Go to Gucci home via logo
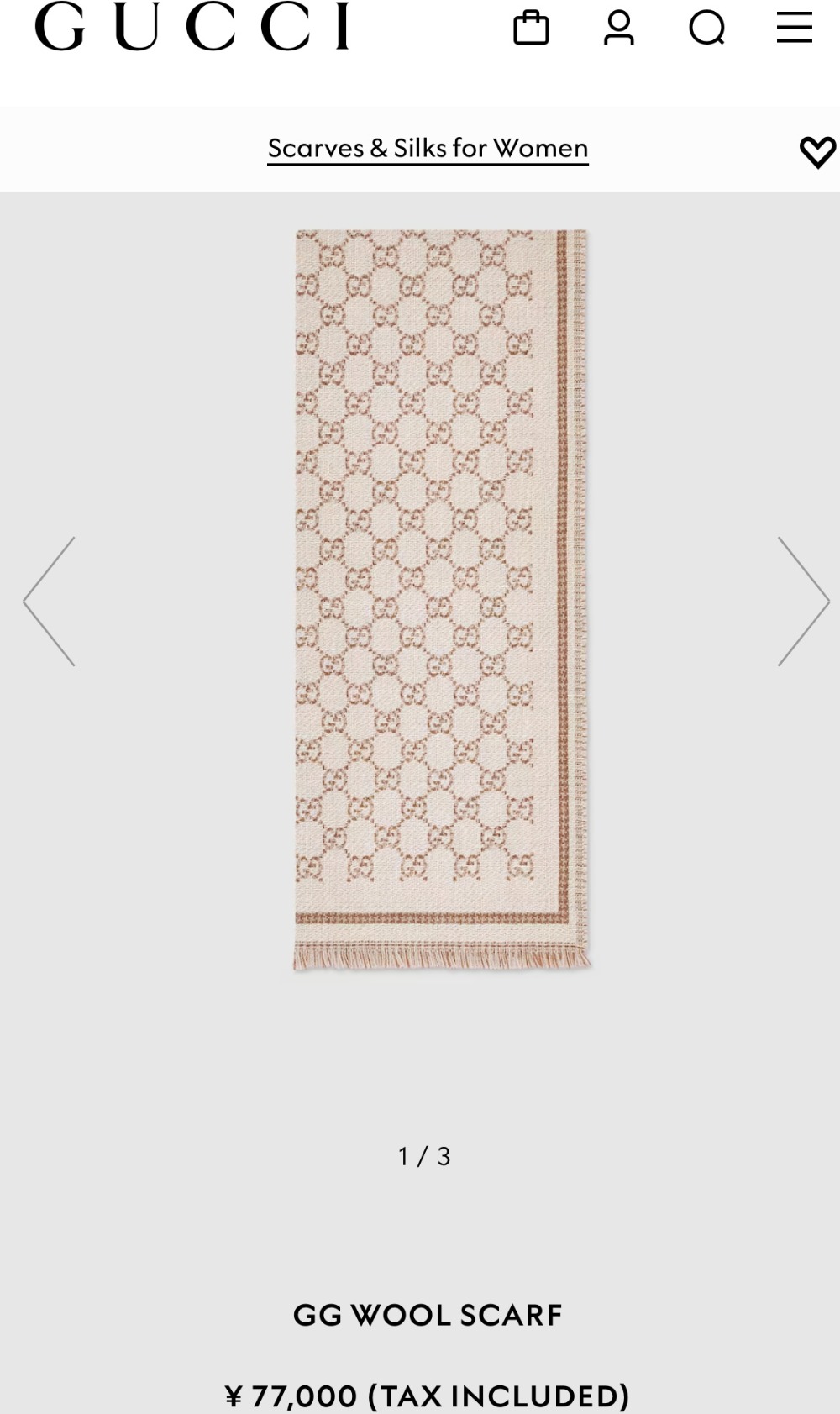 tap(192, 27)
